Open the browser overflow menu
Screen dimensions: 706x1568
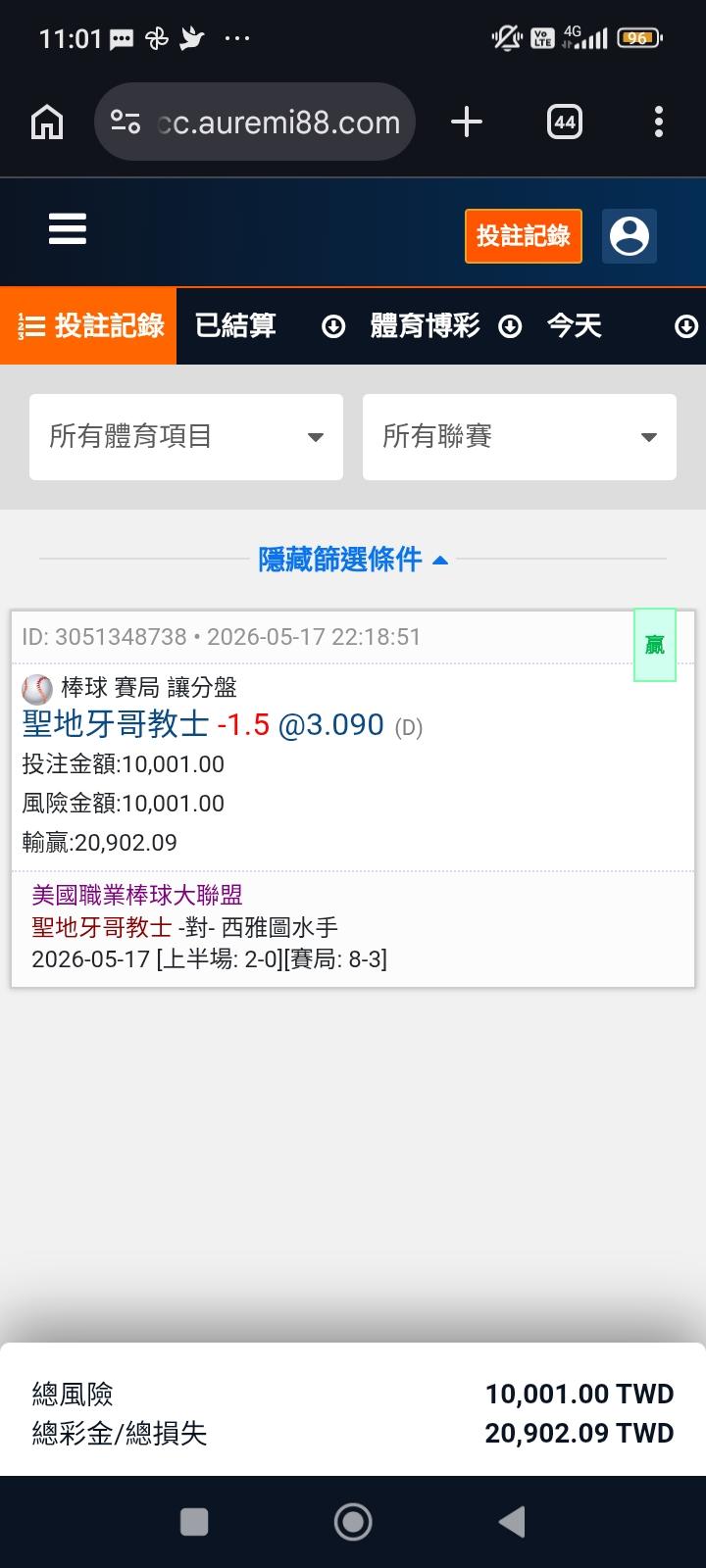point(659,122)
